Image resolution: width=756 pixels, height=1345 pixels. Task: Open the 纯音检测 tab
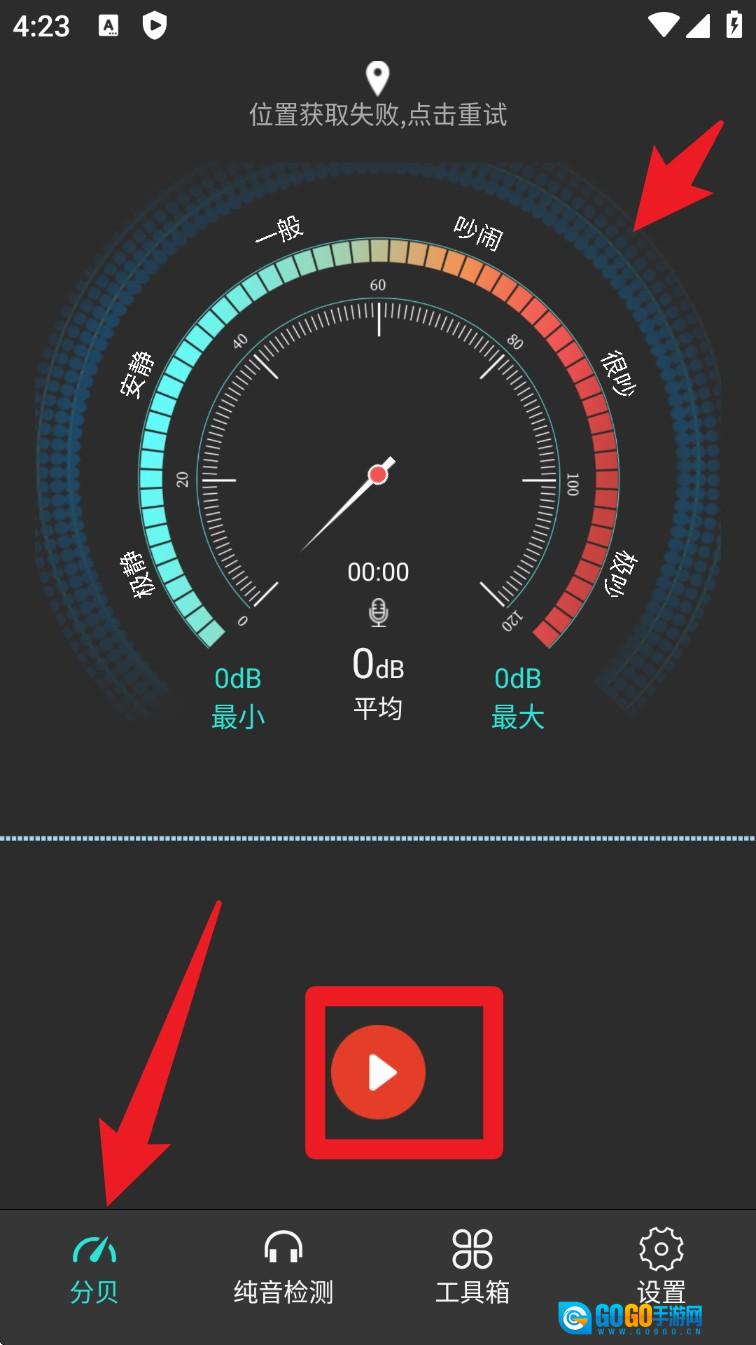click(x=283, y=1268)
